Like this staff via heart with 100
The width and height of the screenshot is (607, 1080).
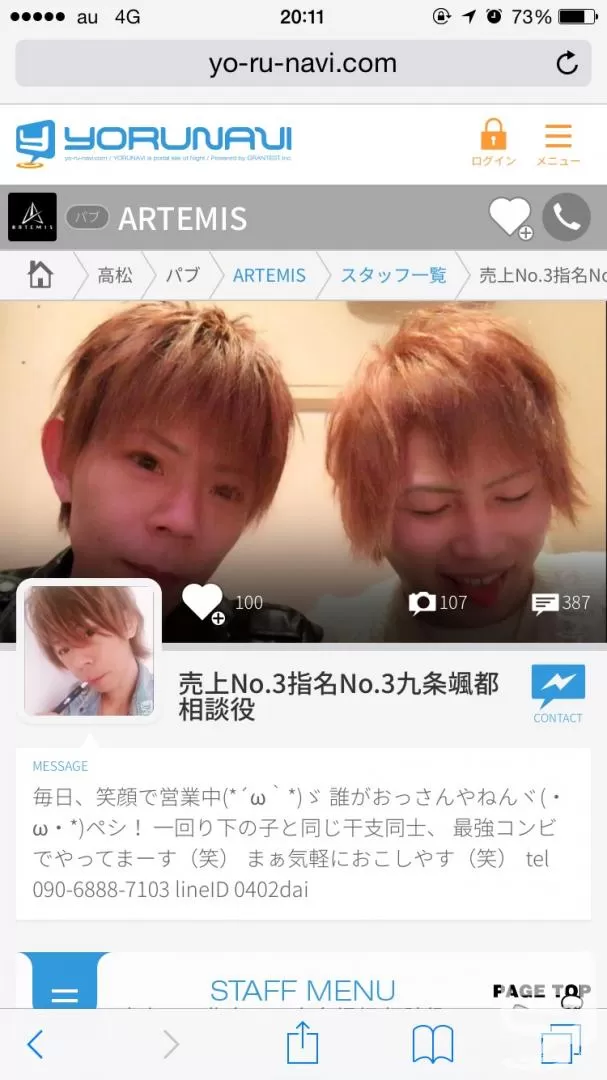204,603
